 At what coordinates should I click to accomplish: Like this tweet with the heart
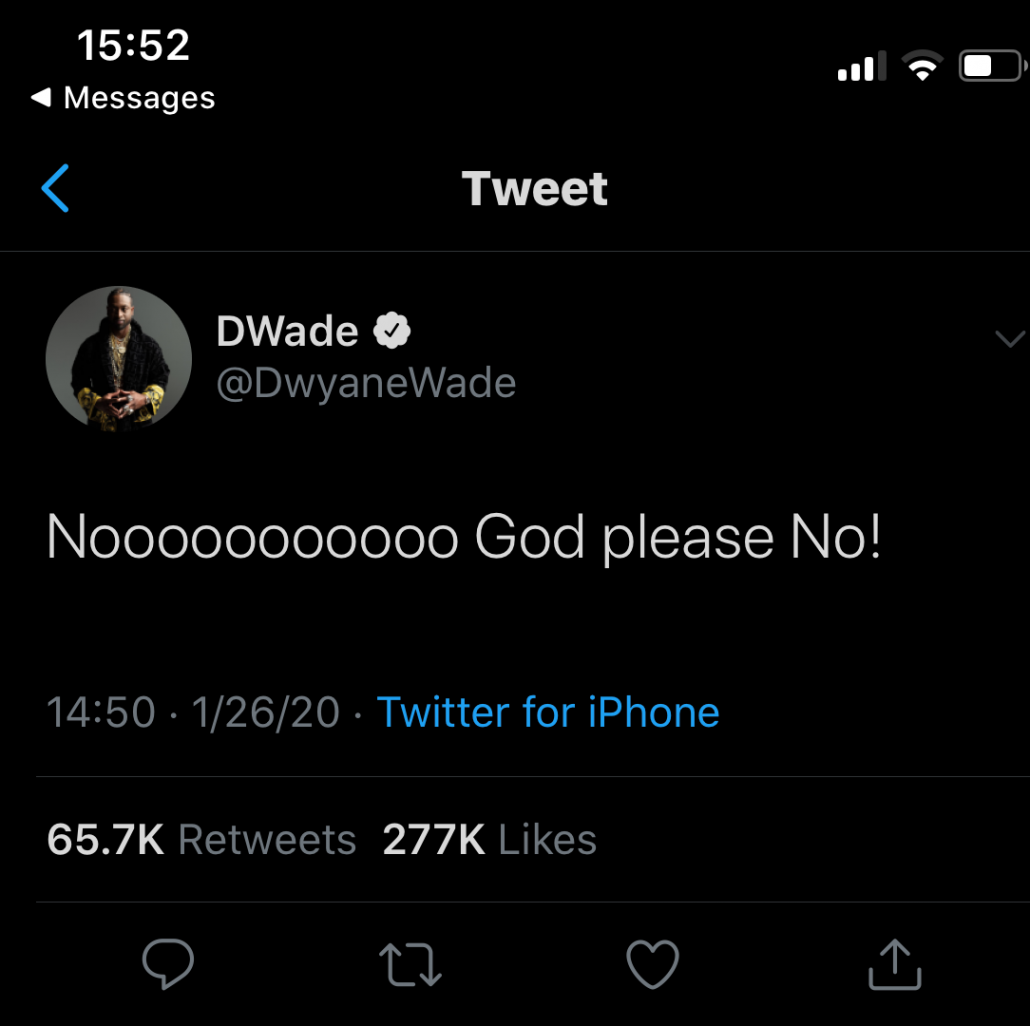pos(652,964)
